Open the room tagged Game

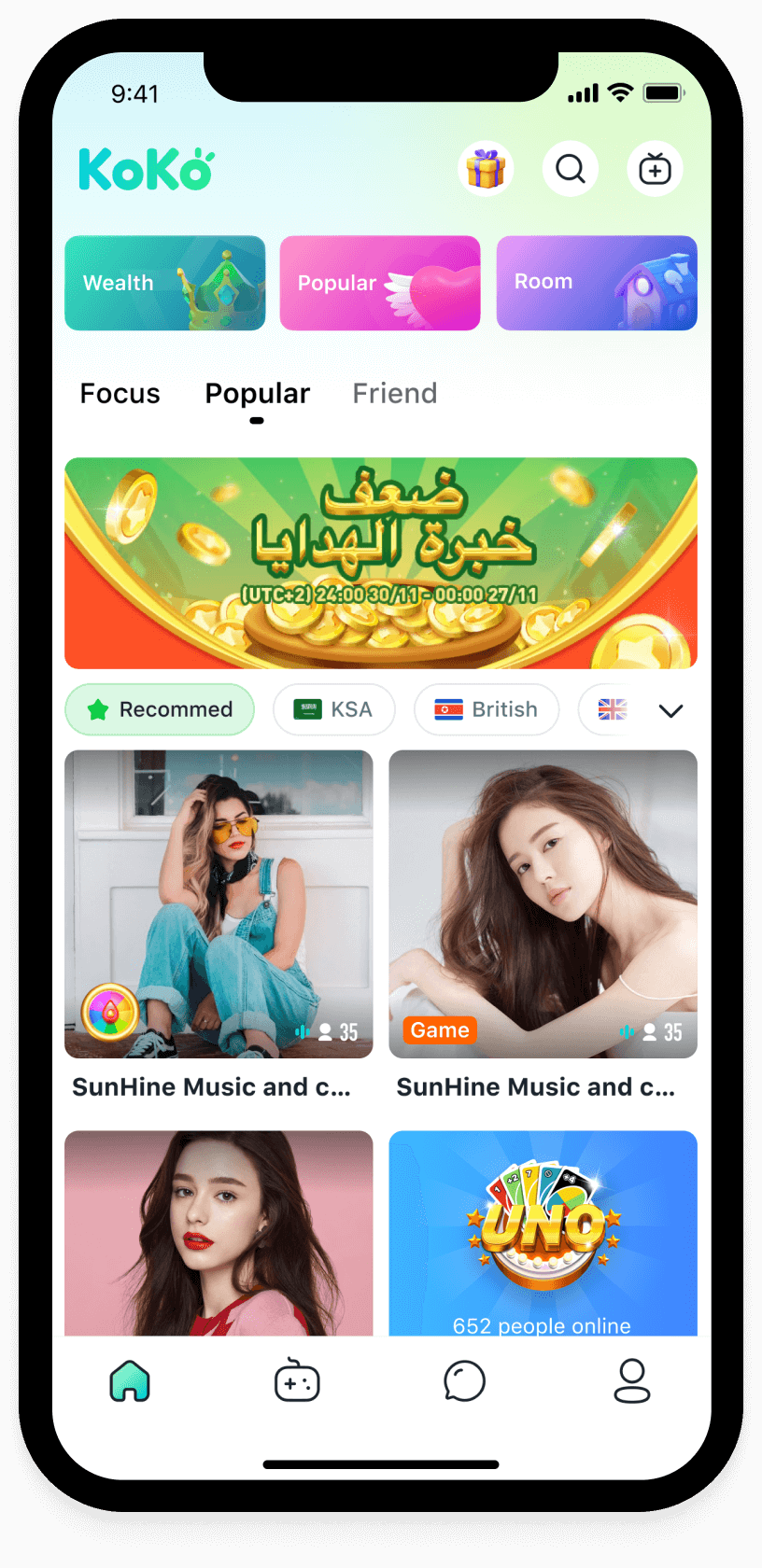tap(543, 903)
